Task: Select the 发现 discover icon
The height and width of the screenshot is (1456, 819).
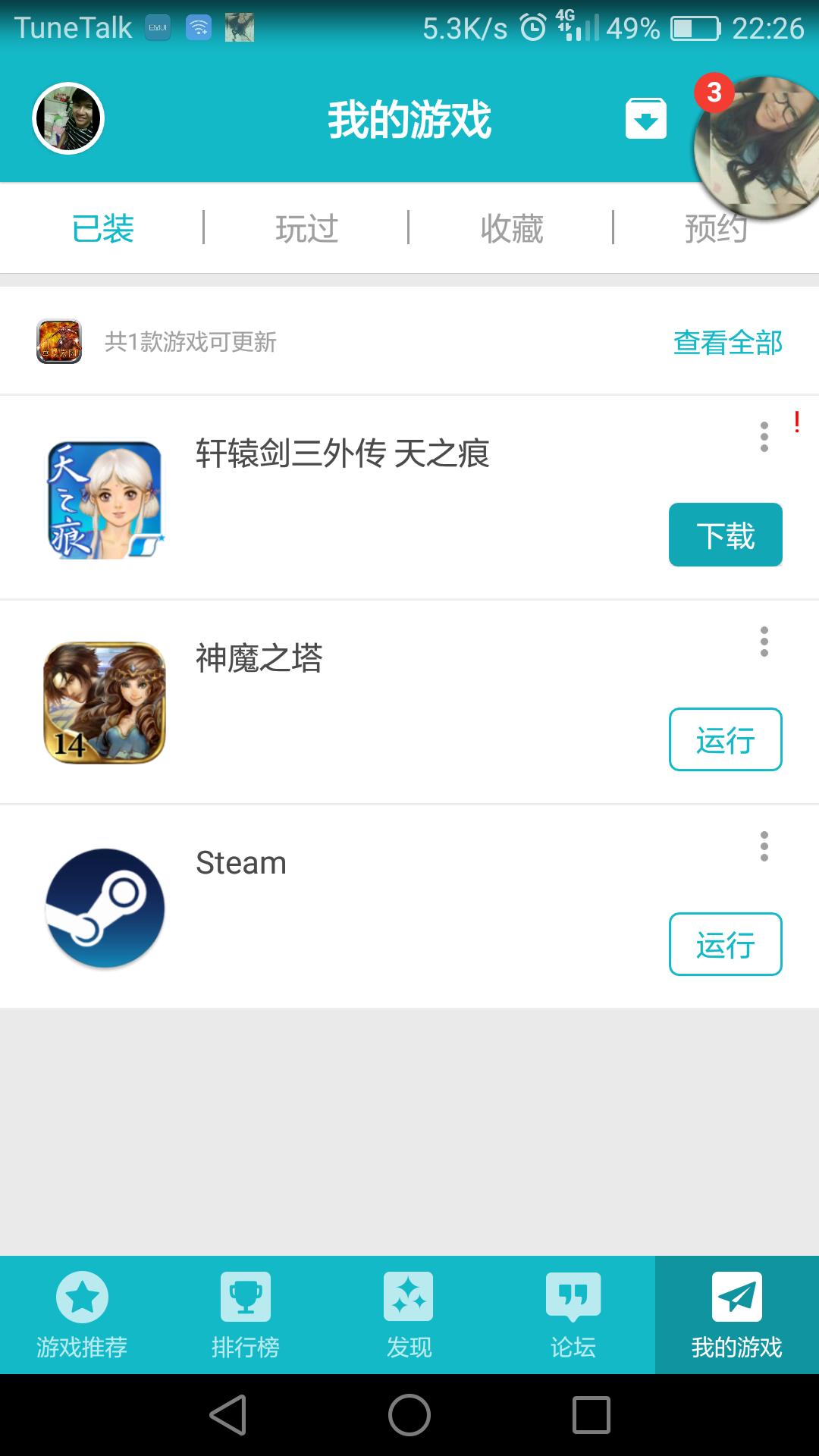Action: [409, 1313]
